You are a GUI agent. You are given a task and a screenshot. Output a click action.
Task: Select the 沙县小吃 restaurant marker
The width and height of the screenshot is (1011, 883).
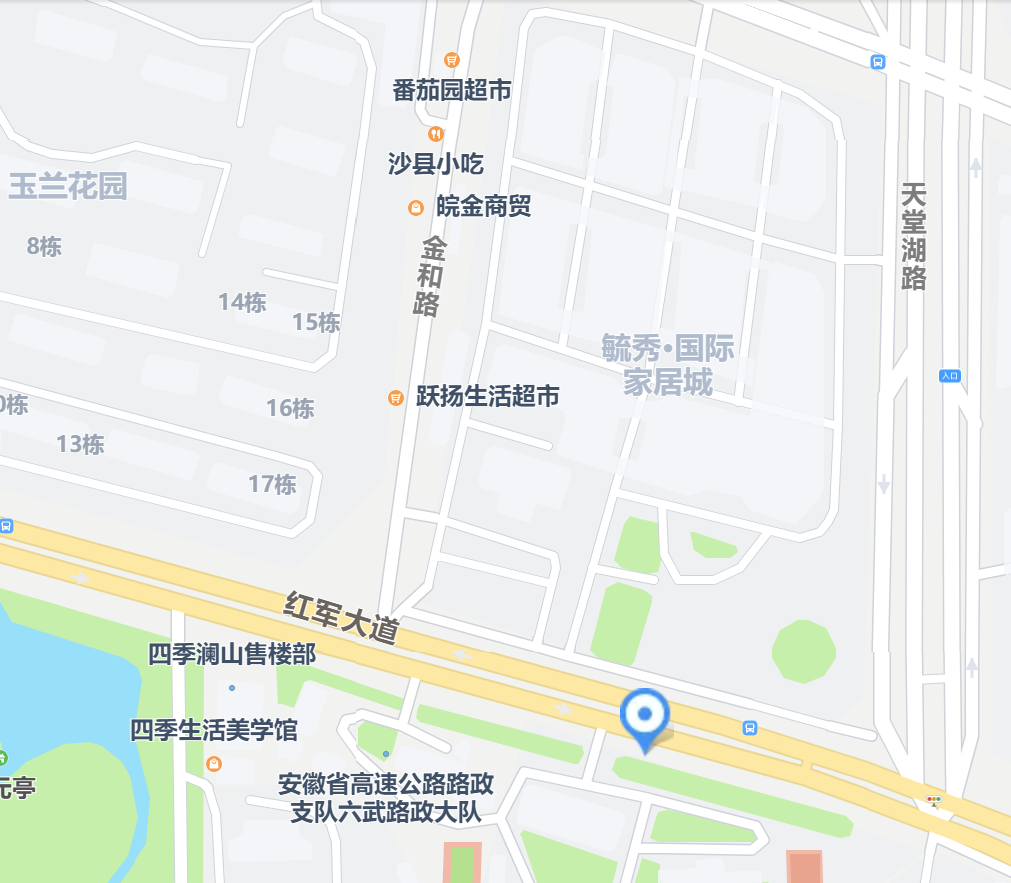pos(435,134)
